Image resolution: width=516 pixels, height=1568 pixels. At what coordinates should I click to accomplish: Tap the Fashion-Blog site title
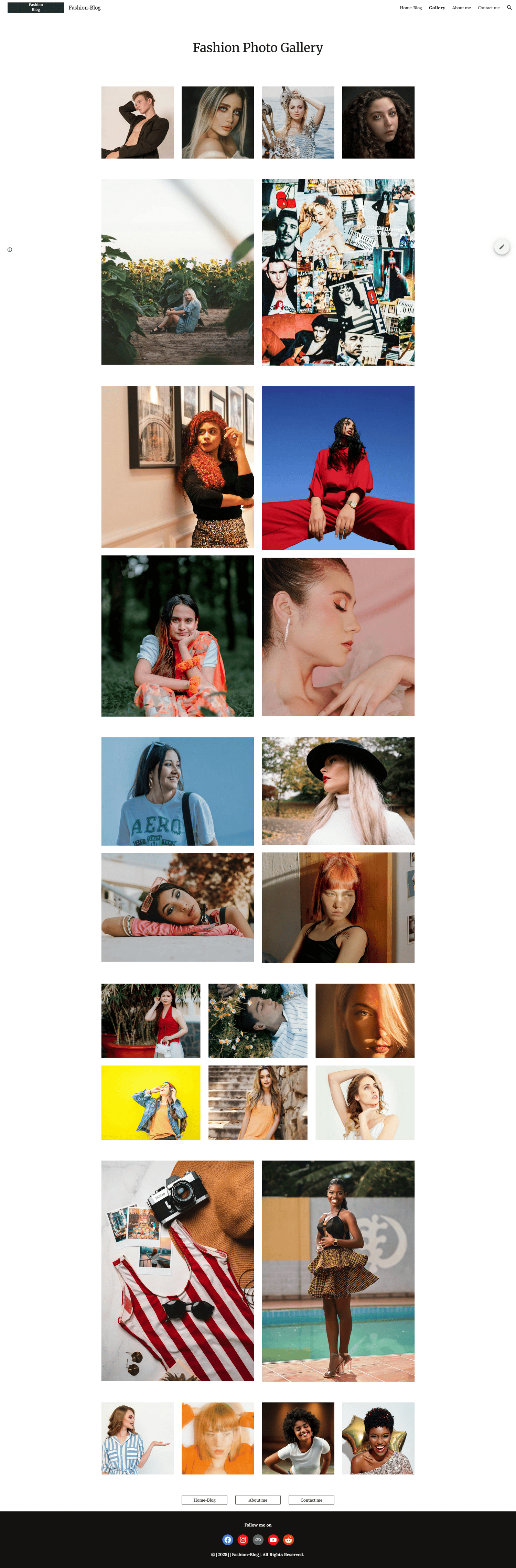[85, 8]
